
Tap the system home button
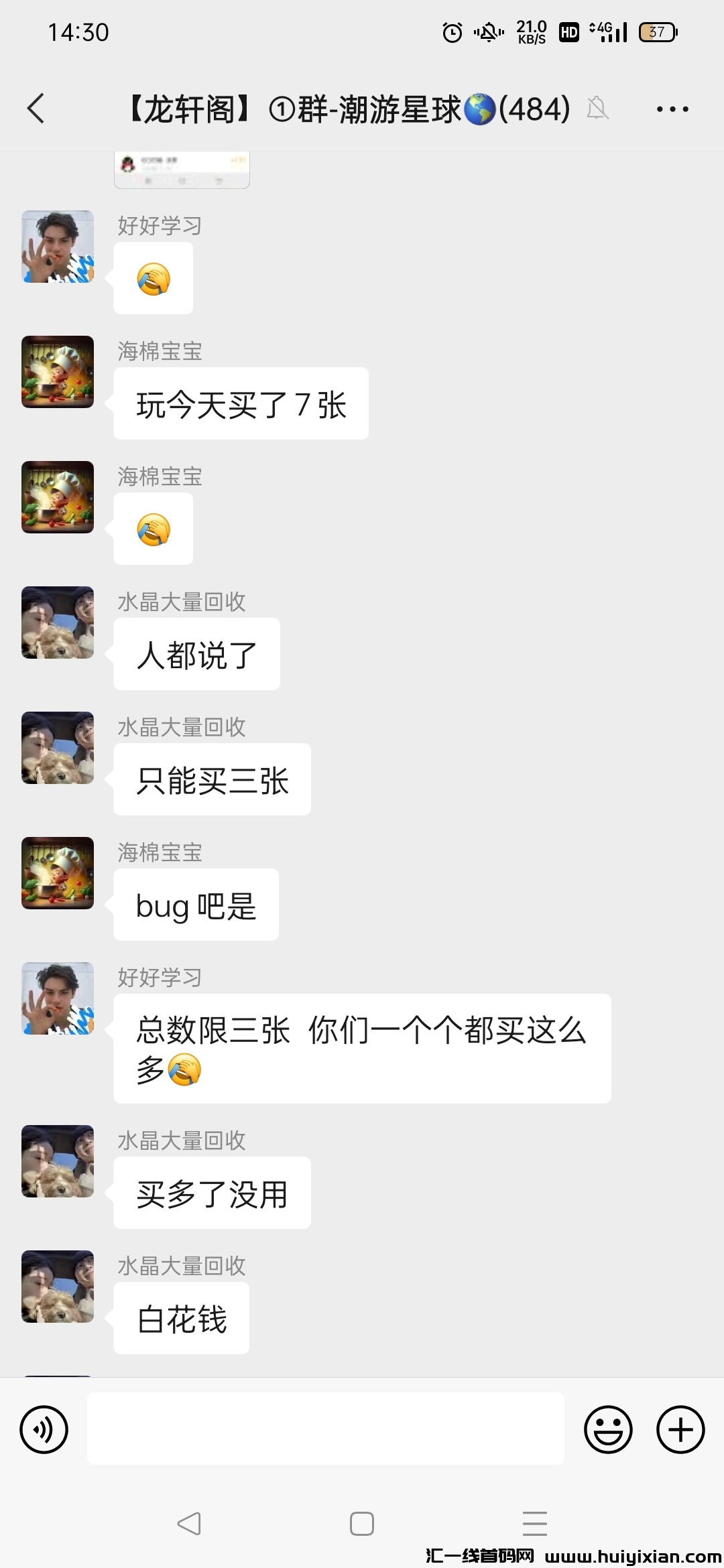[x=362, y=1524]
